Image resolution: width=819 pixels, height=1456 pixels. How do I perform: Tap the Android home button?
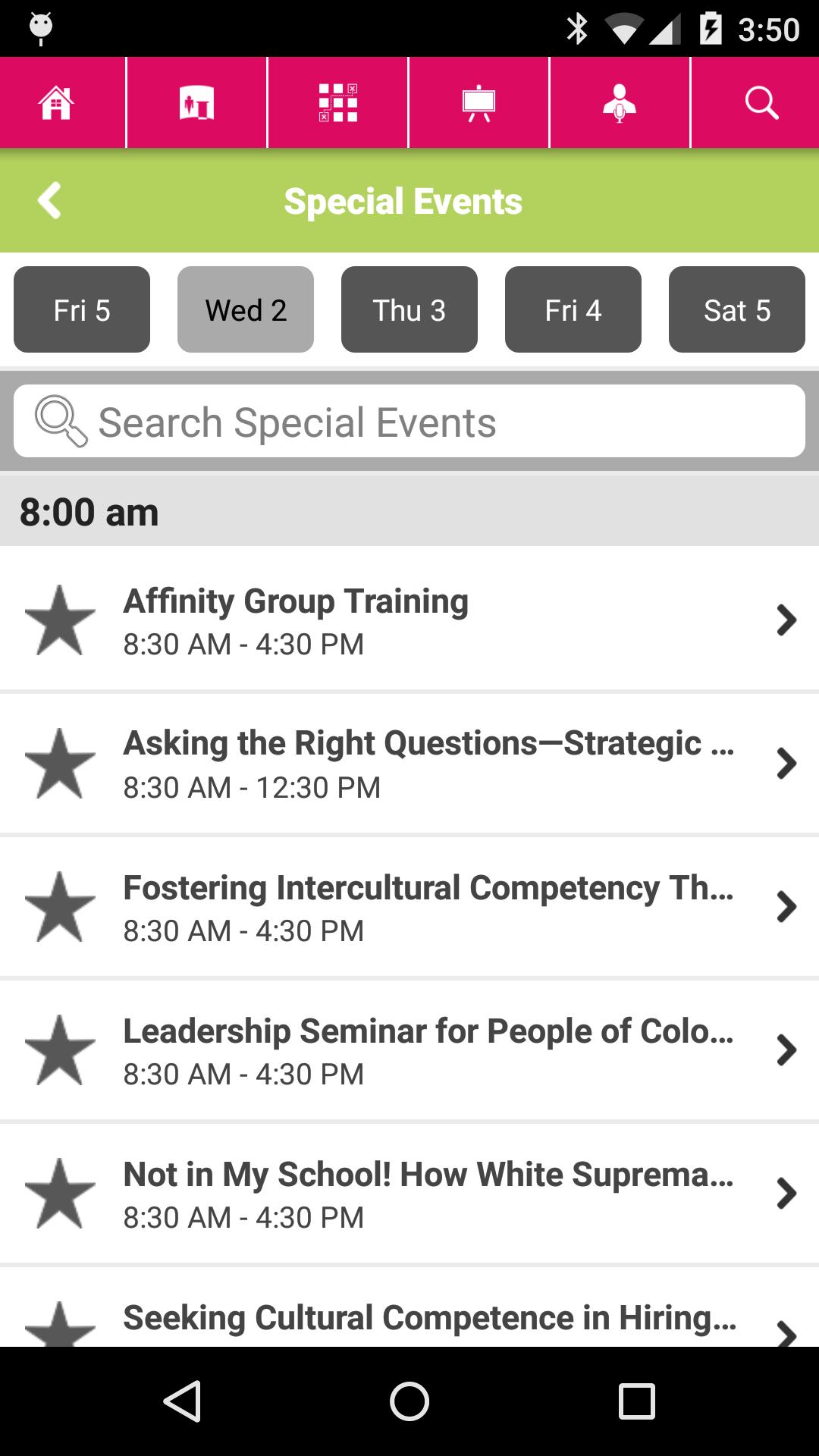tap(409, 1401)
